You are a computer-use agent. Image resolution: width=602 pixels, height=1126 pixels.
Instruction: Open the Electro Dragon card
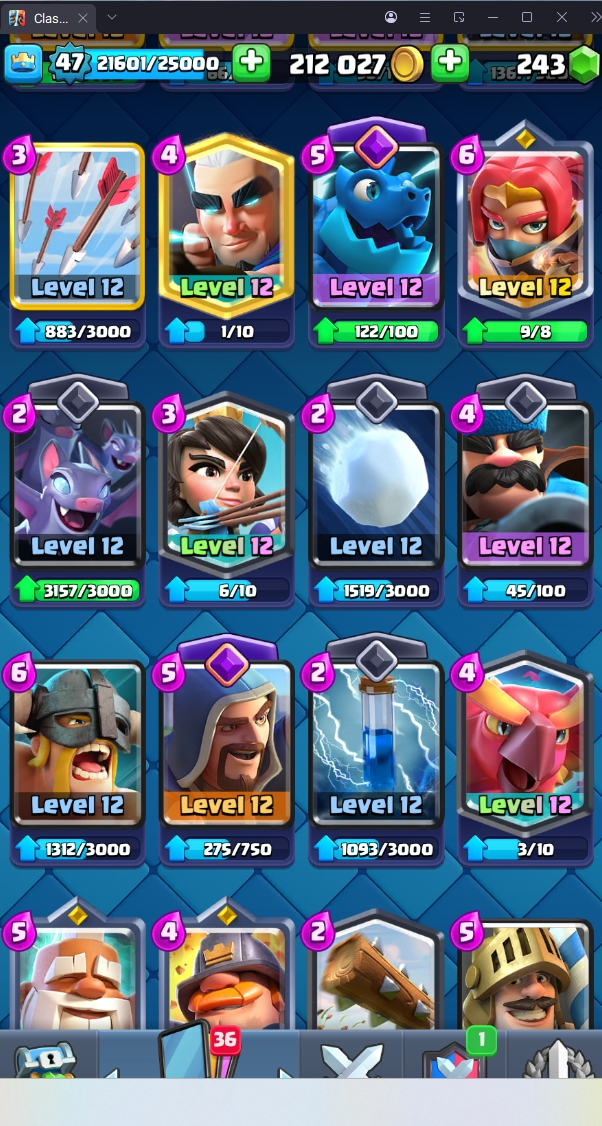[376, 230]
